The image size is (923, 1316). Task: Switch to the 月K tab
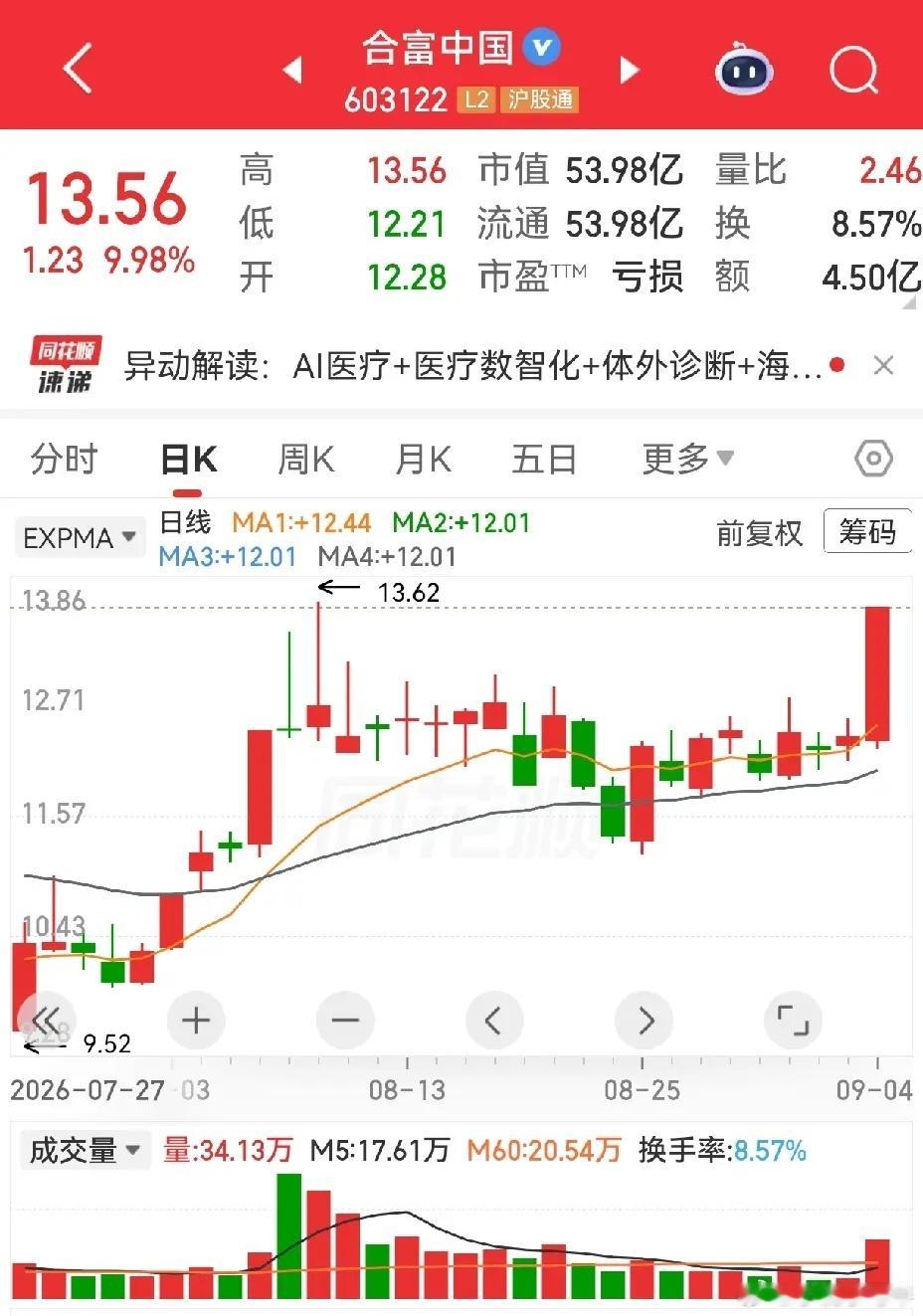[424, 460]
